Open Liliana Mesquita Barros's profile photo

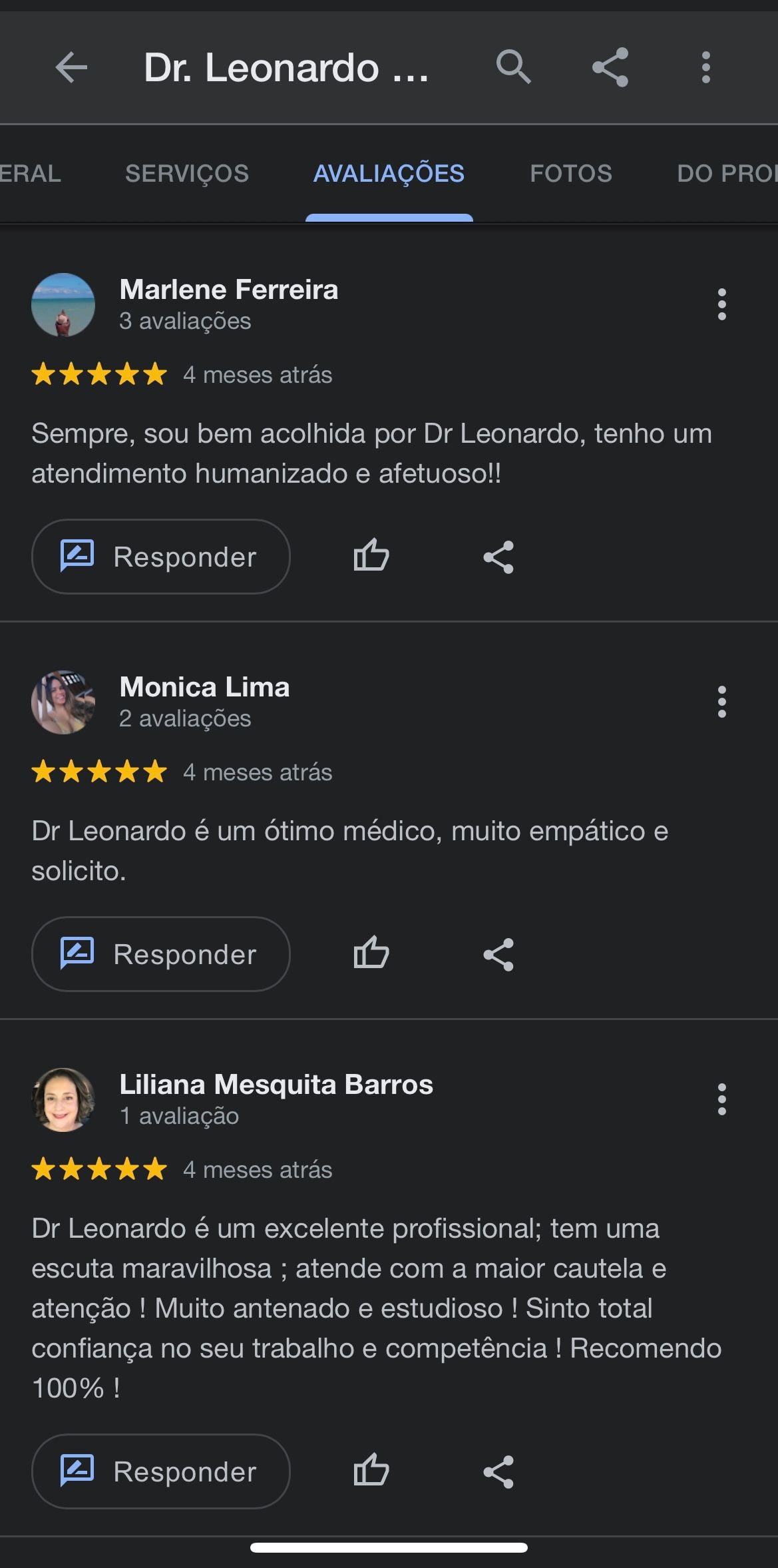(x=63, y=1099)
